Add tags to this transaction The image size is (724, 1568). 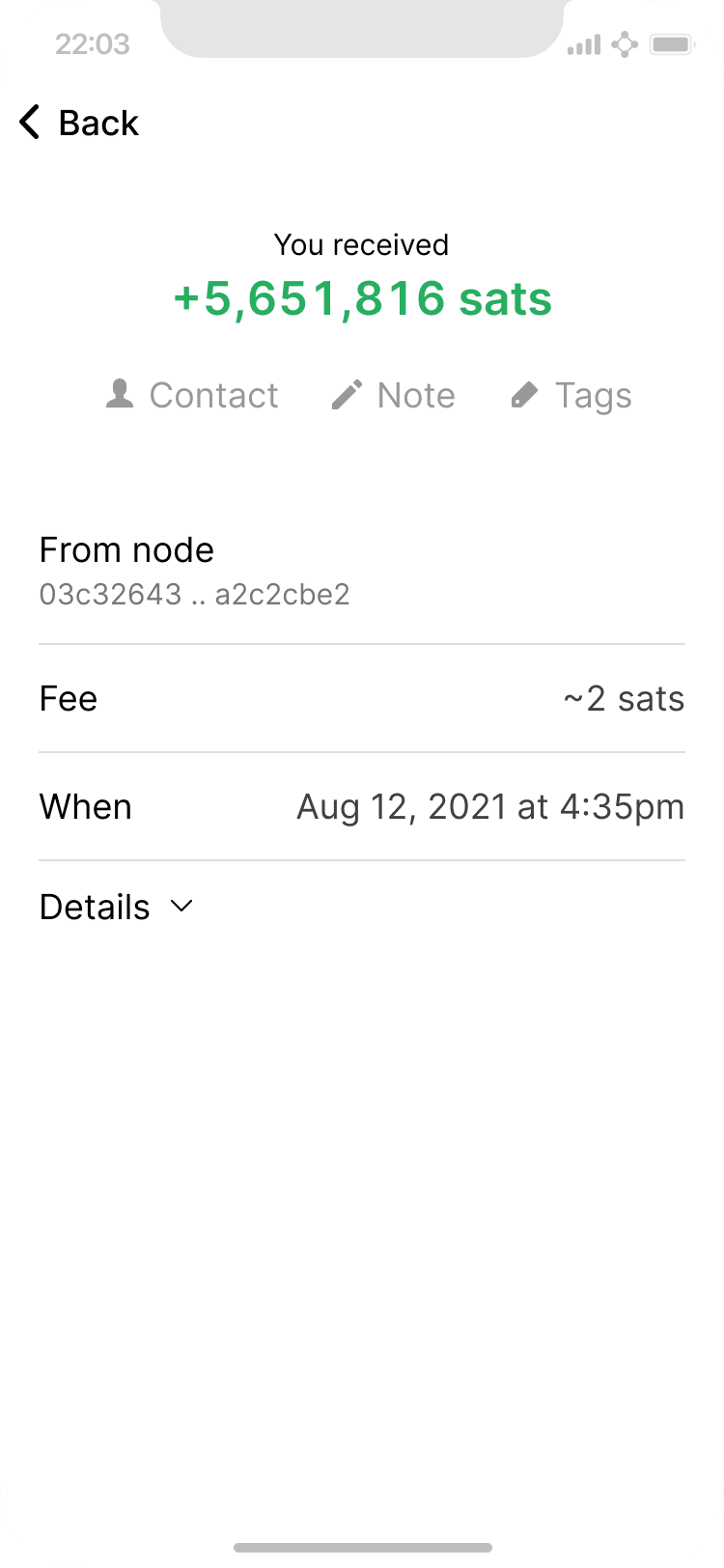pyautogui.click(x=571, y=395)
